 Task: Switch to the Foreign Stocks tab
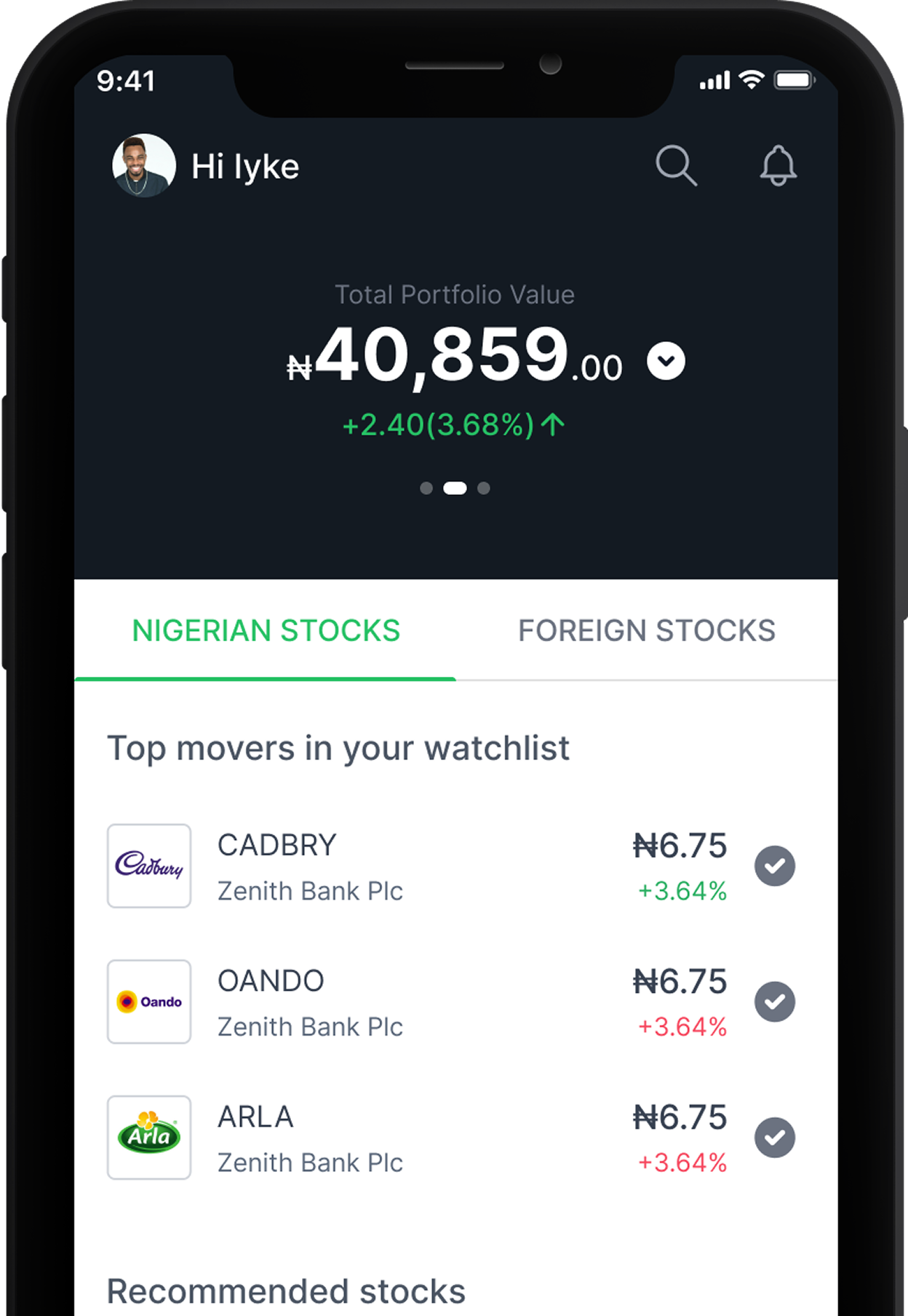click(646, 630)
